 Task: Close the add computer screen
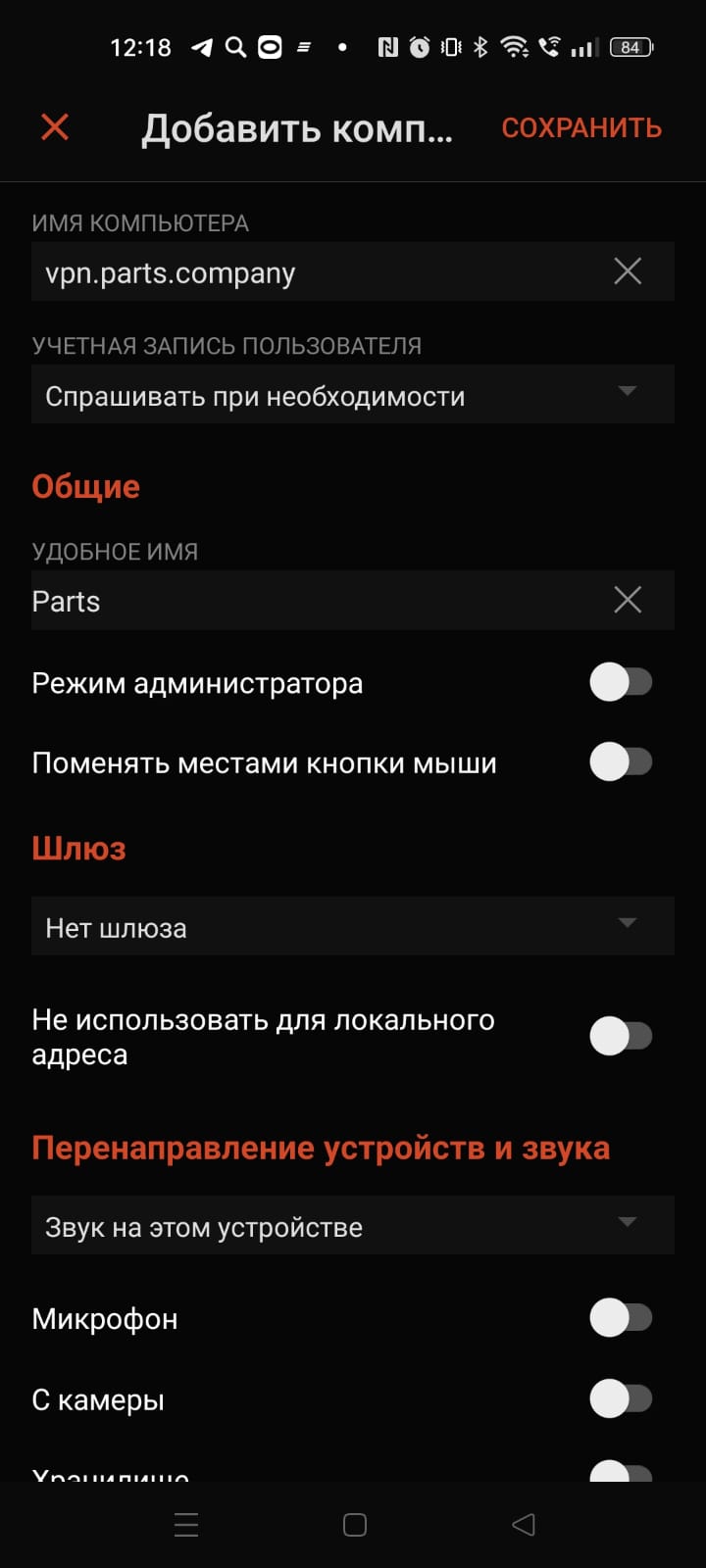[55, 126]
